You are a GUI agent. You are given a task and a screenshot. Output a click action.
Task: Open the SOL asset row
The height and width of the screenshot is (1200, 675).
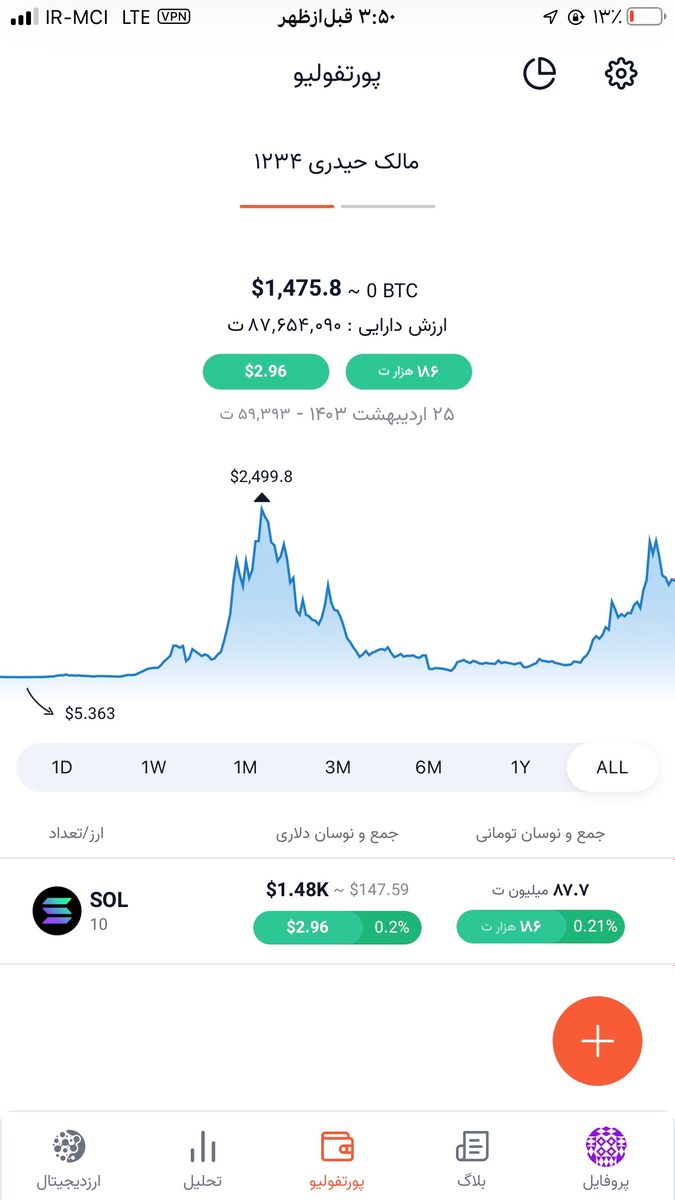click(x=337, y=910)
